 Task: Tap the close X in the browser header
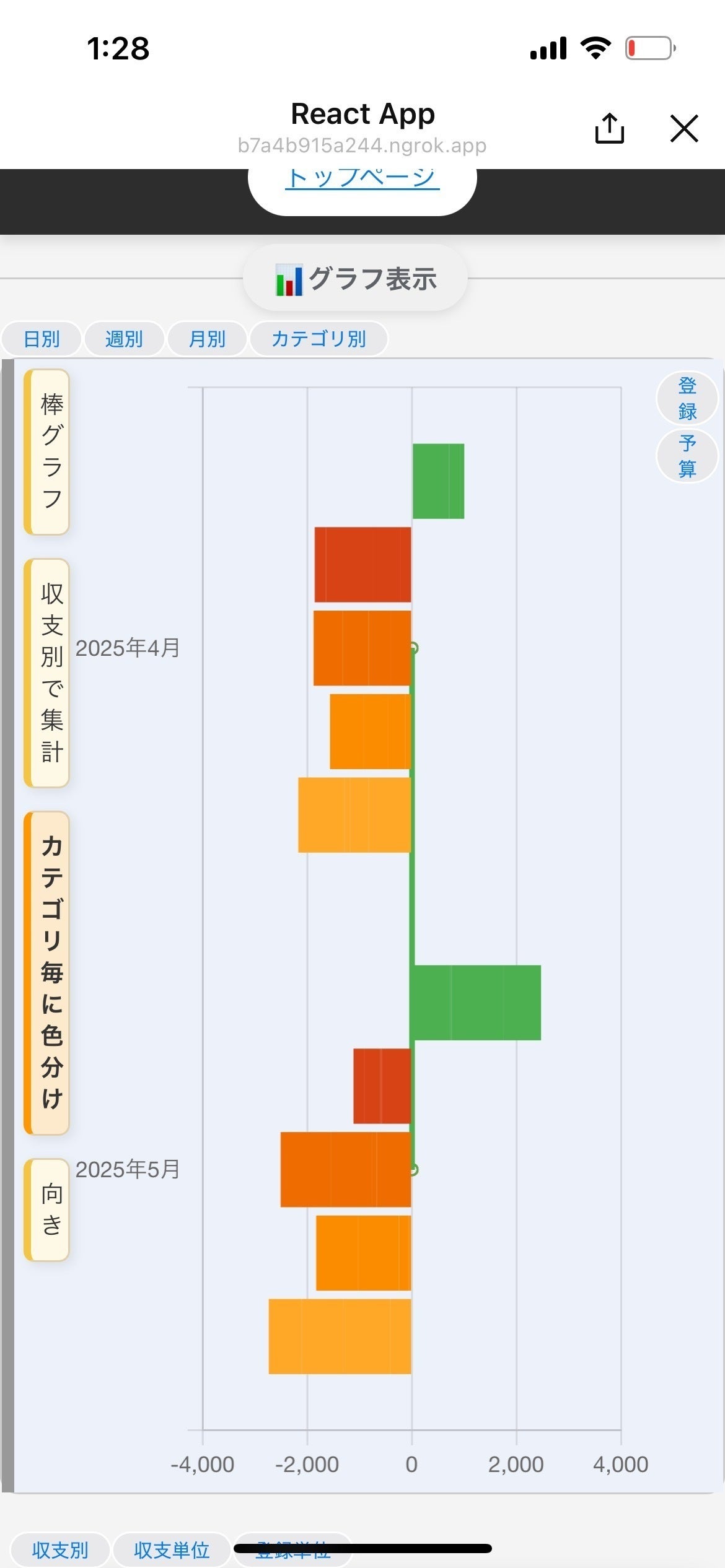[x=683, y=129]
